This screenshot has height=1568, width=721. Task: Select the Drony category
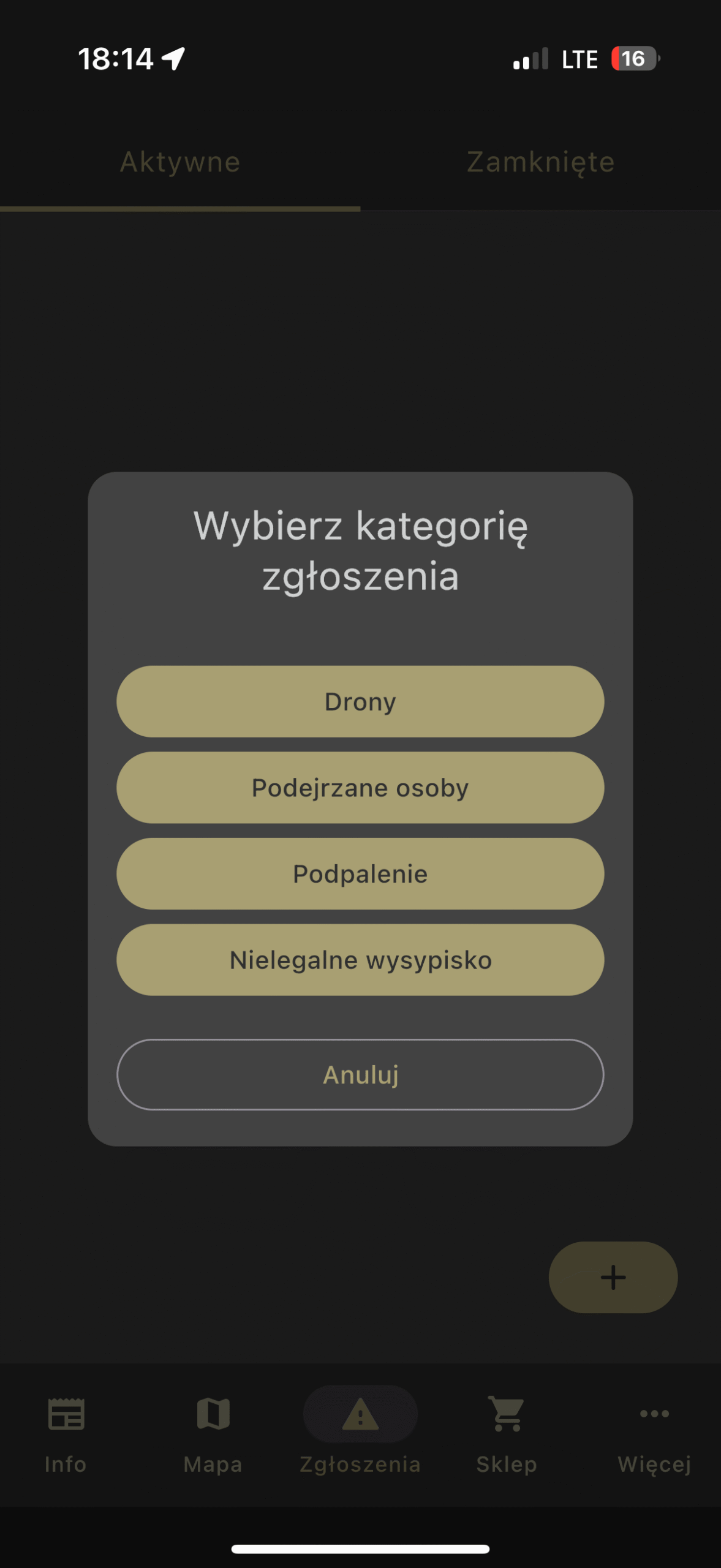pos(360,701)
